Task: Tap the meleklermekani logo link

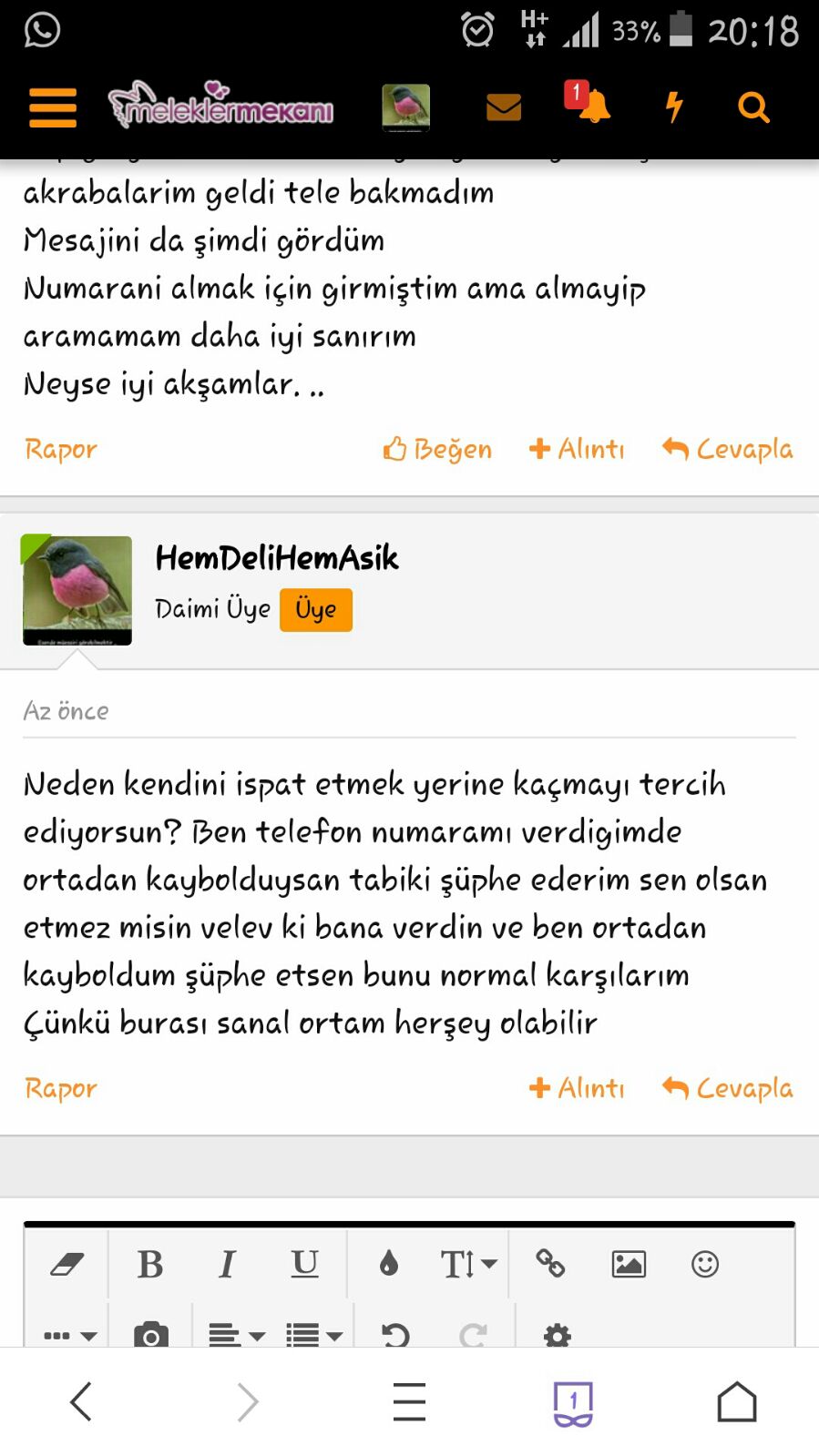Action: [x=221, y=107]
